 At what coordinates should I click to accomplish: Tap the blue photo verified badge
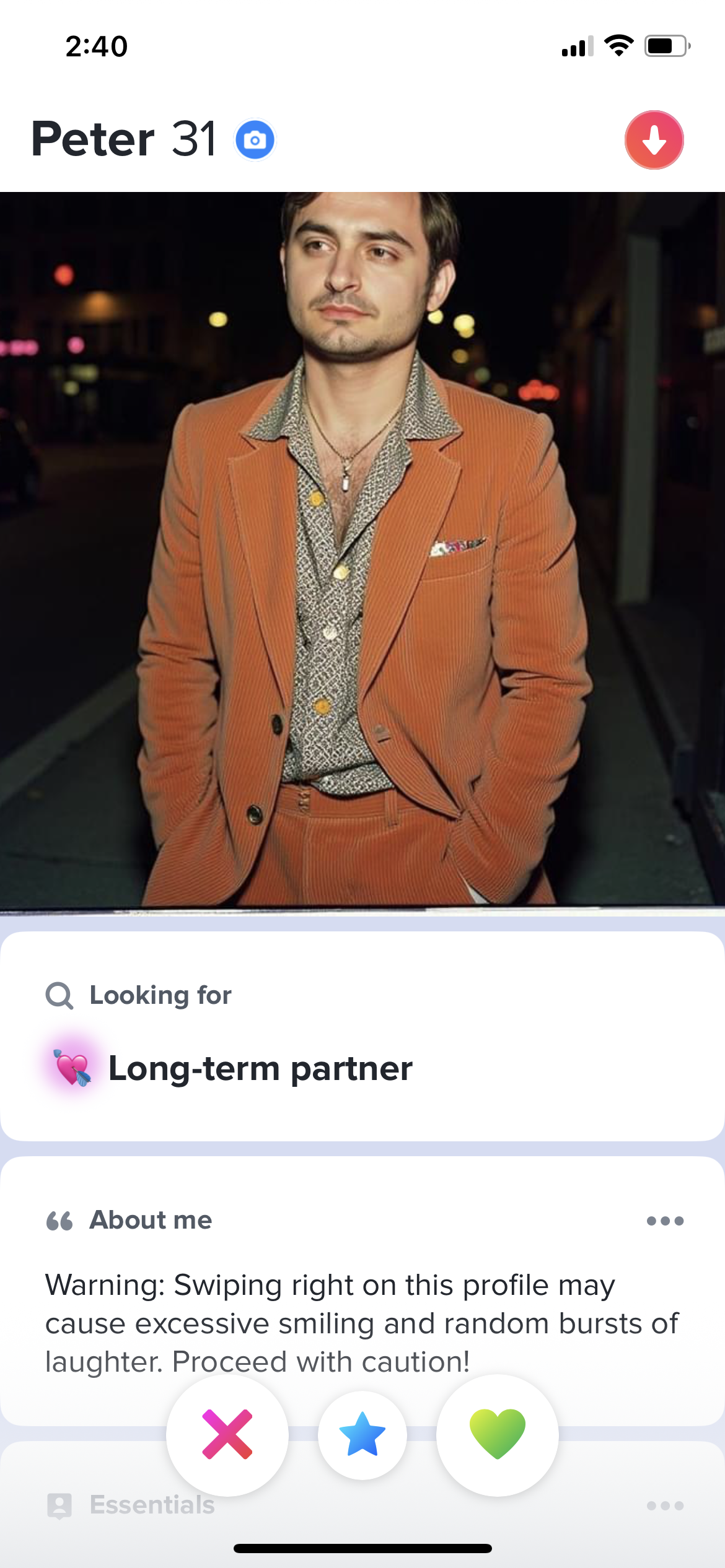(255, 140)
